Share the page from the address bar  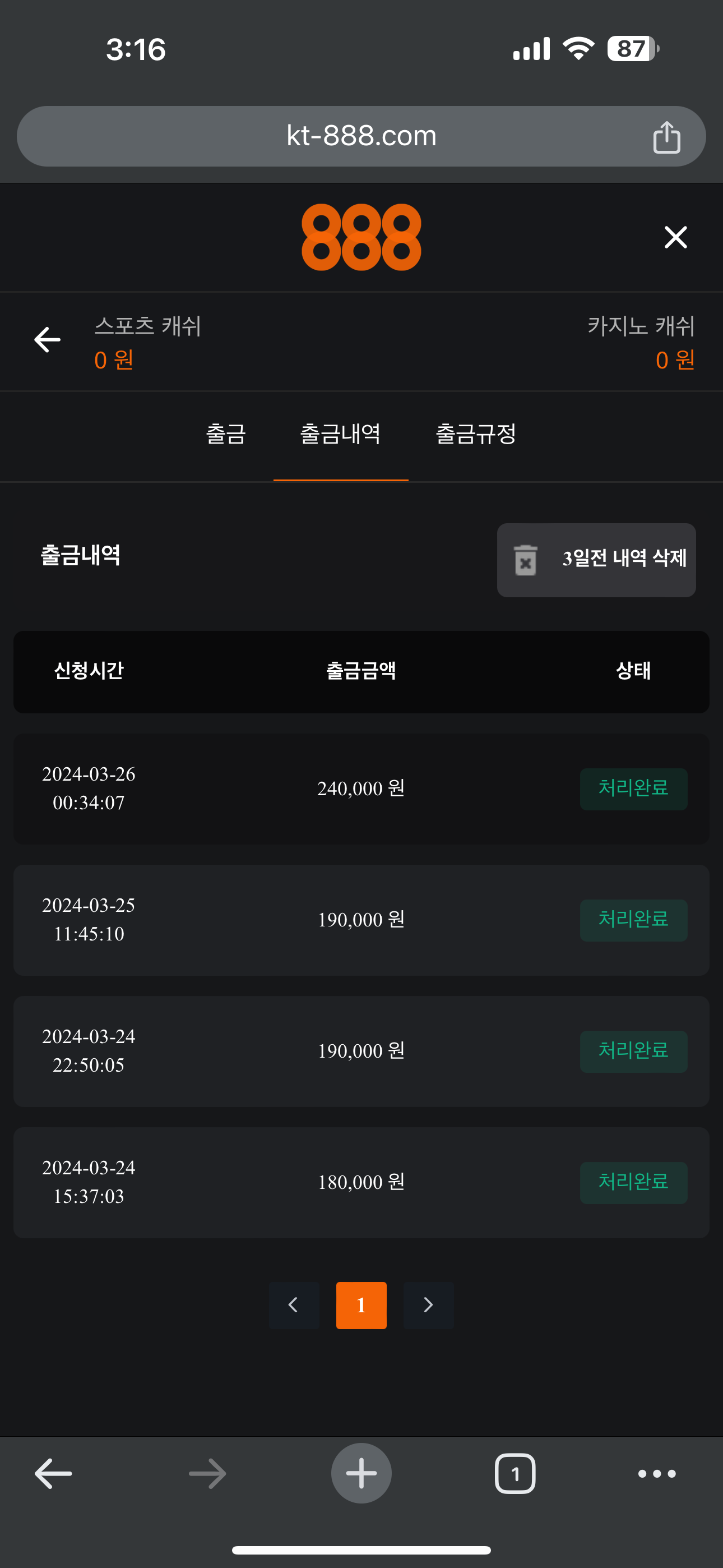(x=666, y=137)
